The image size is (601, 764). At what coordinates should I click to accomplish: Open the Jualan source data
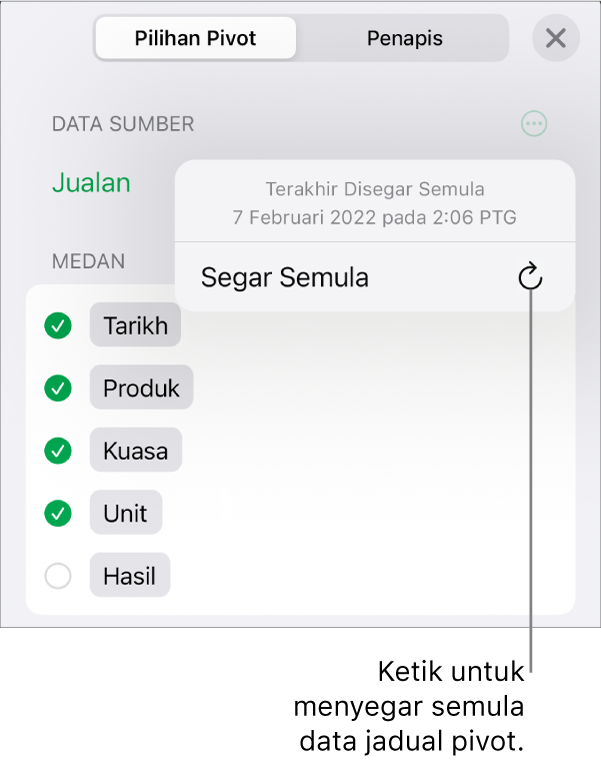point(91,183)
